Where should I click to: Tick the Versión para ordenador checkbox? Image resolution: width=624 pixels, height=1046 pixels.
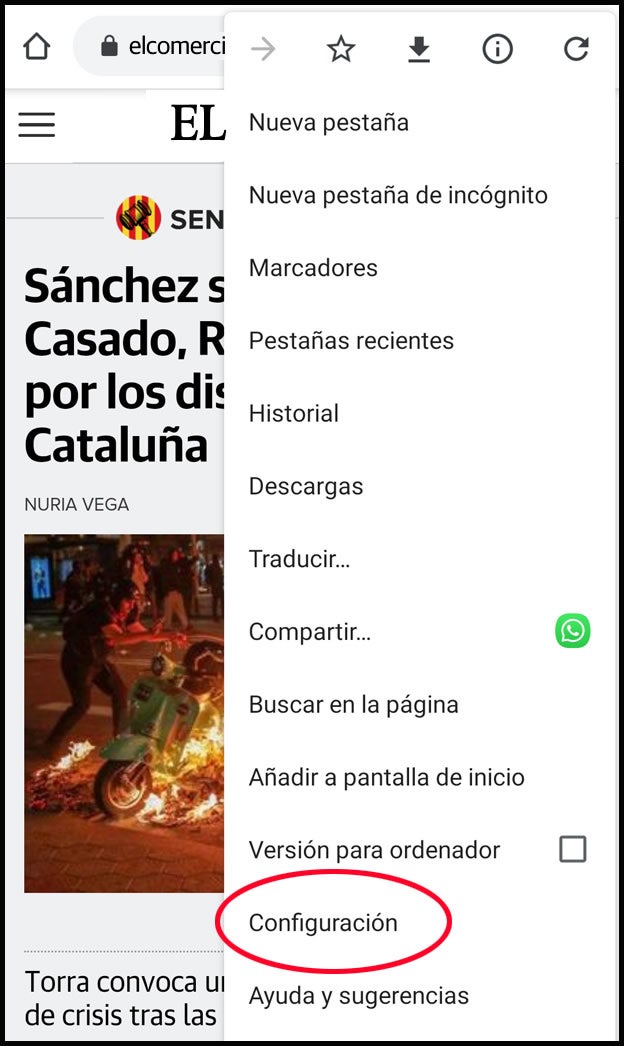573,850
